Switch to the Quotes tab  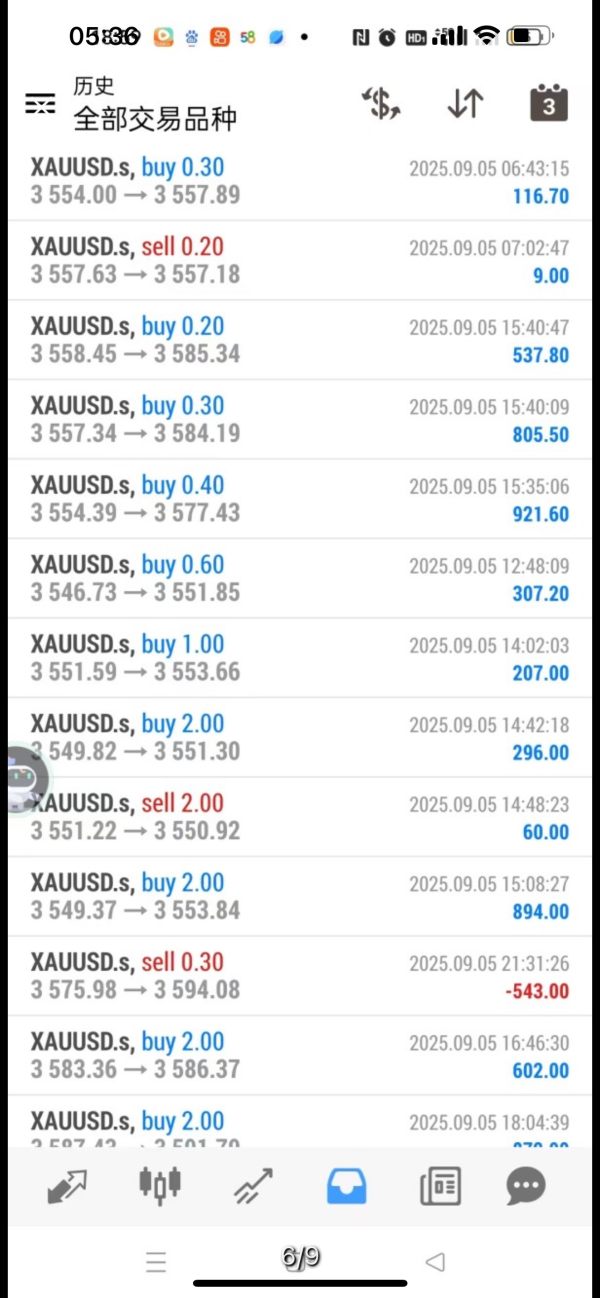pos(67,1186)
